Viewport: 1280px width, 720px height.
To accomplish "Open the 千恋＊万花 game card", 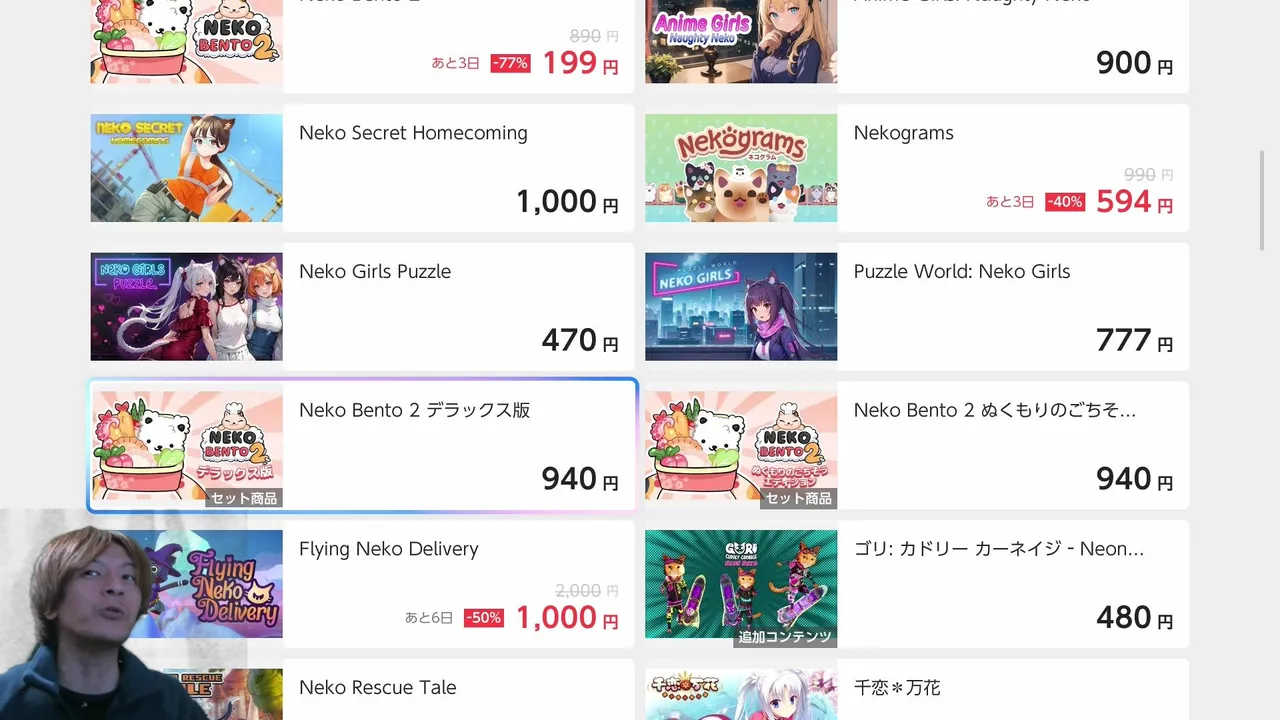I will 916,692.
